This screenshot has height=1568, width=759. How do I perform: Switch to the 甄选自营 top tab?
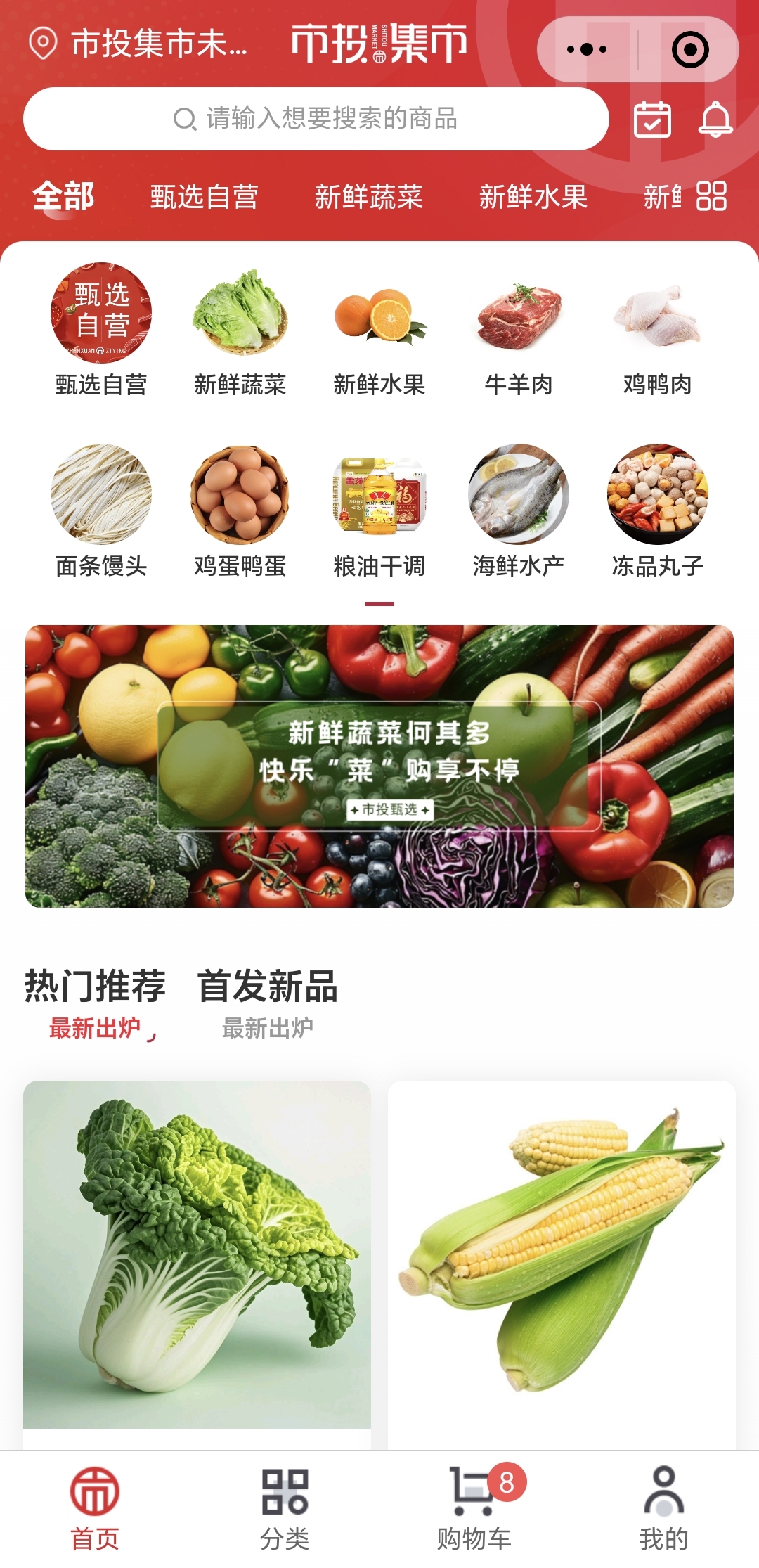(x=204, y=197)
